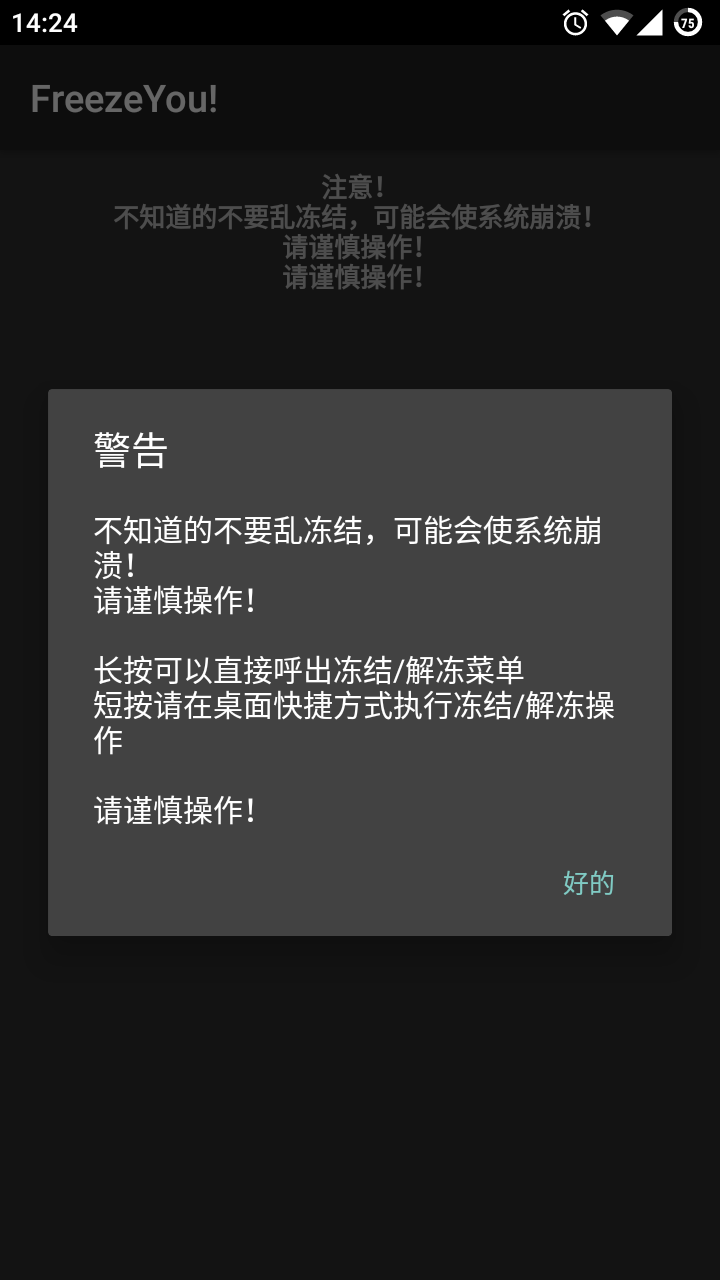This screenshot has width=720, height=1280.
Task: Tap the line 短按请在桌面快捷方式执行冻结/解冻操作
Action: (x=355, y=708)
